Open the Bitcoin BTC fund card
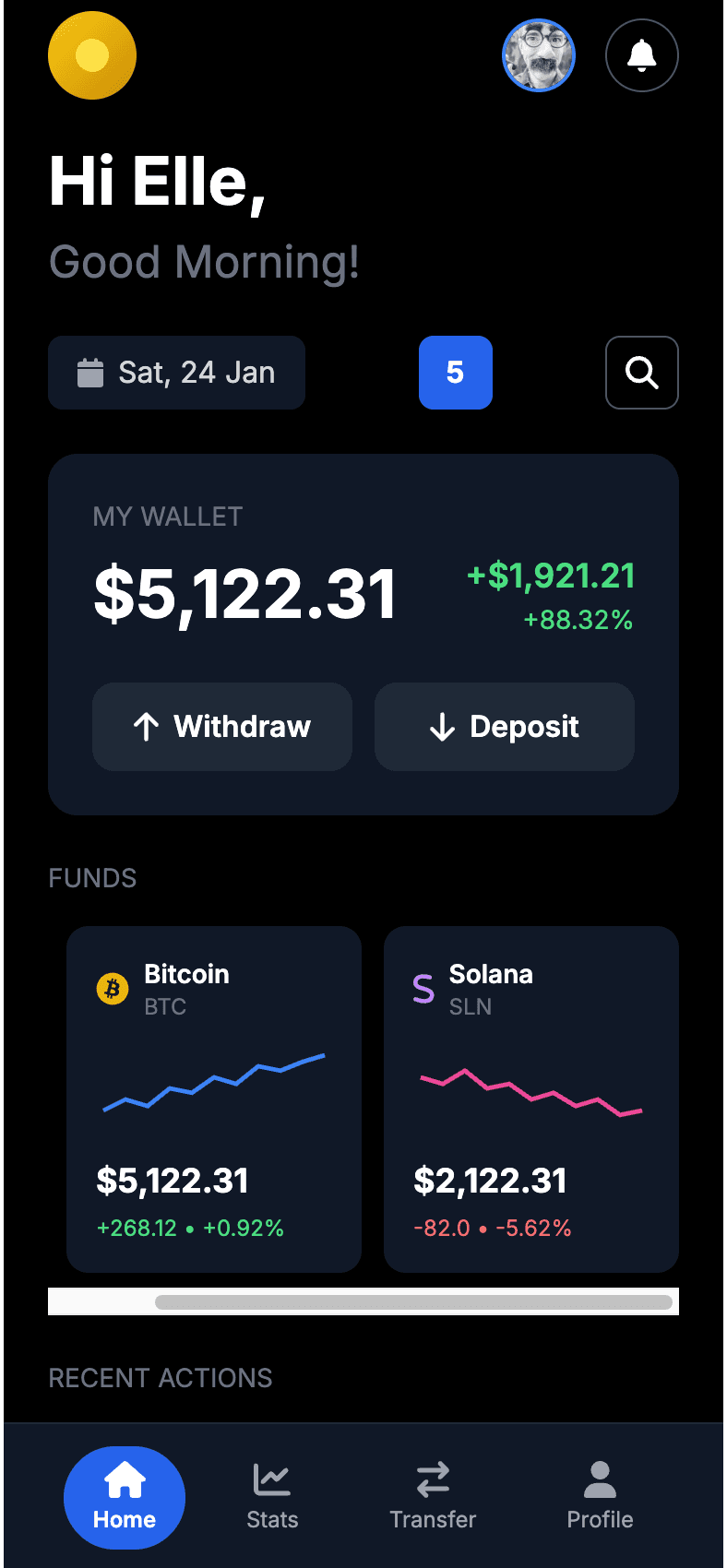 tap(213, 1099)
